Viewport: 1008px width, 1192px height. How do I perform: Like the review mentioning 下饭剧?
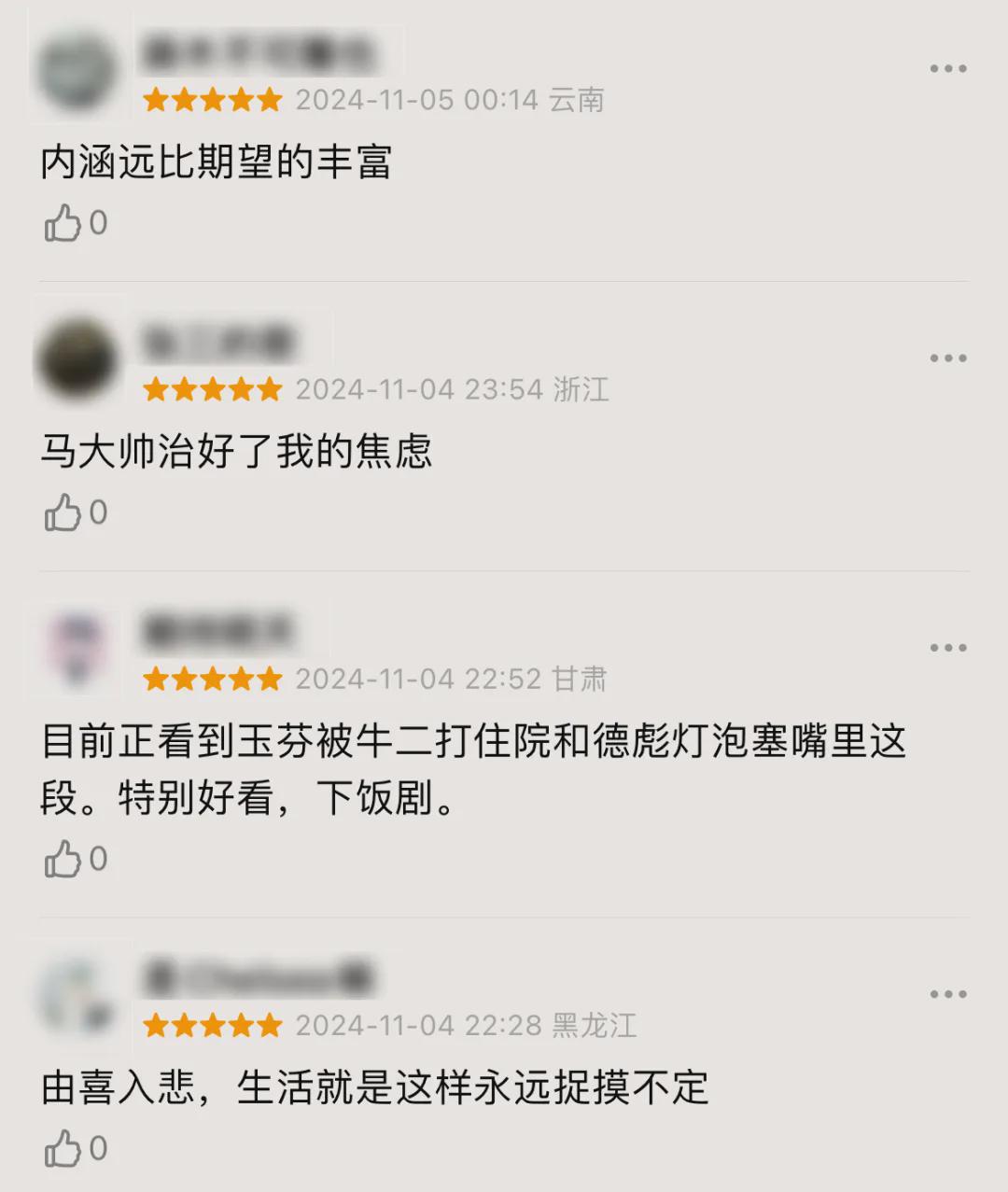click(x=63, y=860)
